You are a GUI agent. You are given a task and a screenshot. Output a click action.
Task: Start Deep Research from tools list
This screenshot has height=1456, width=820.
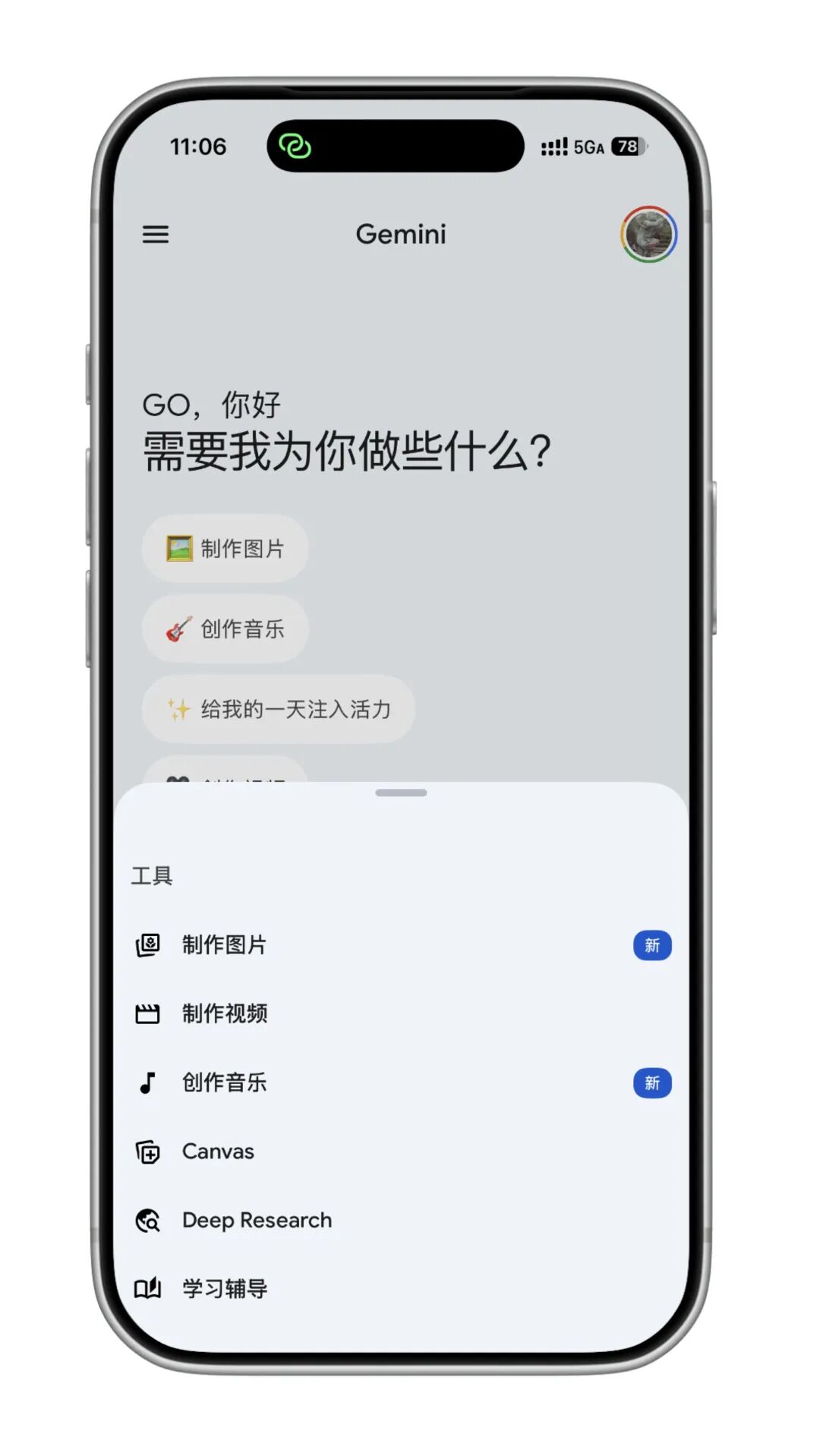pos(257,1220)
